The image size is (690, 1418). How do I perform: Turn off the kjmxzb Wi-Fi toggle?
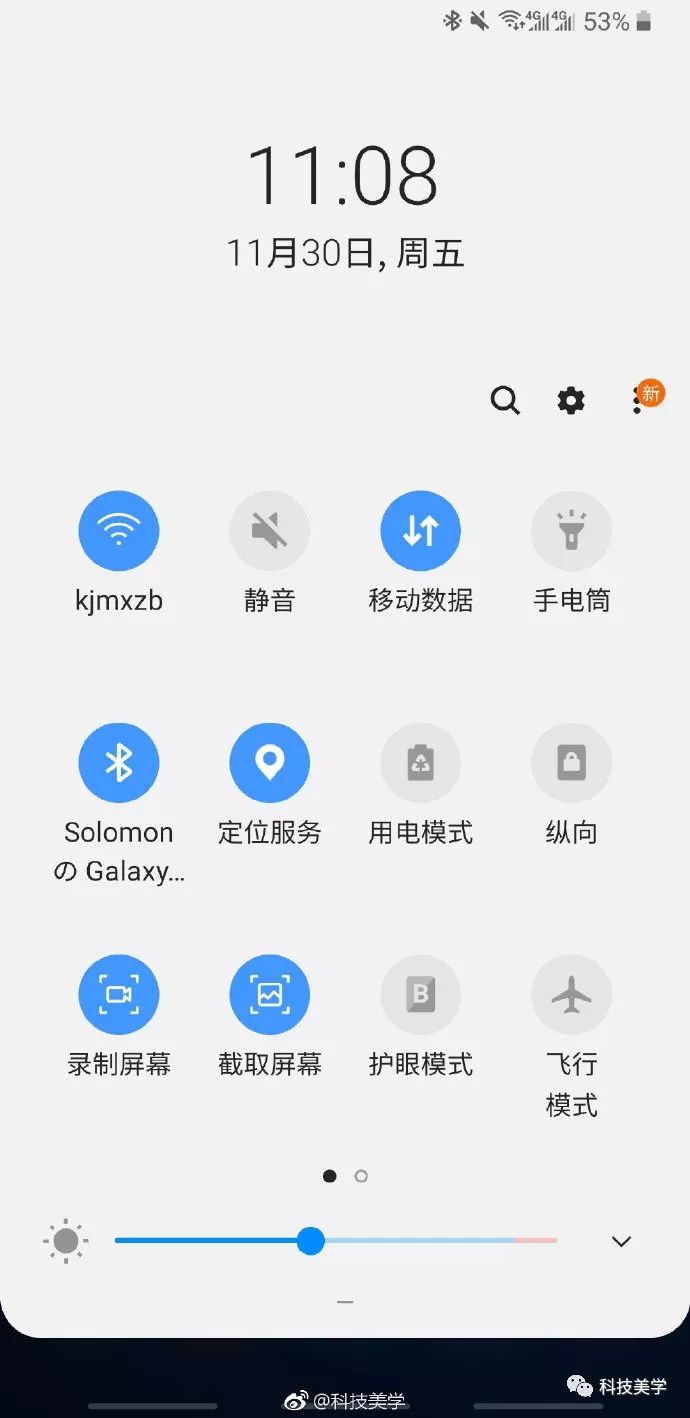[x=119, y=531]
